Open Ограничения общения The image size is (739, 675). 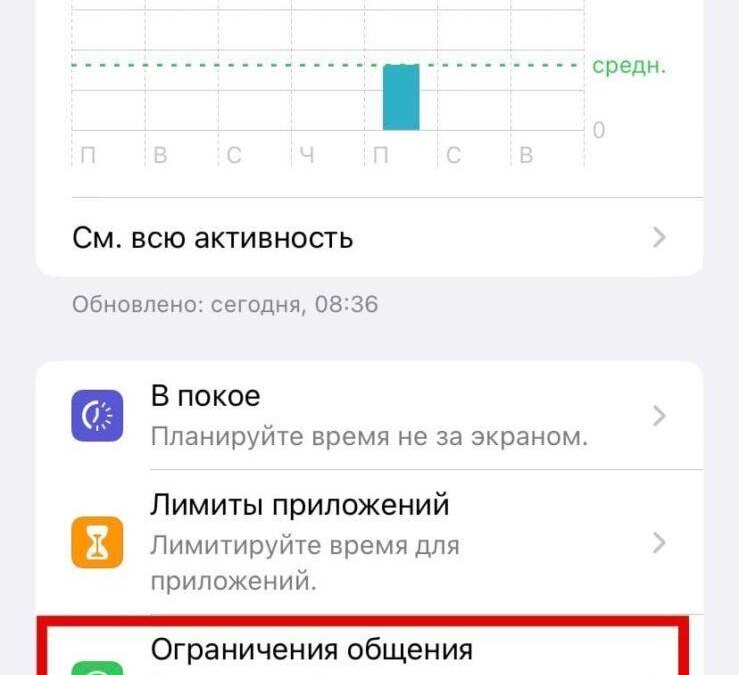[368, 650]
